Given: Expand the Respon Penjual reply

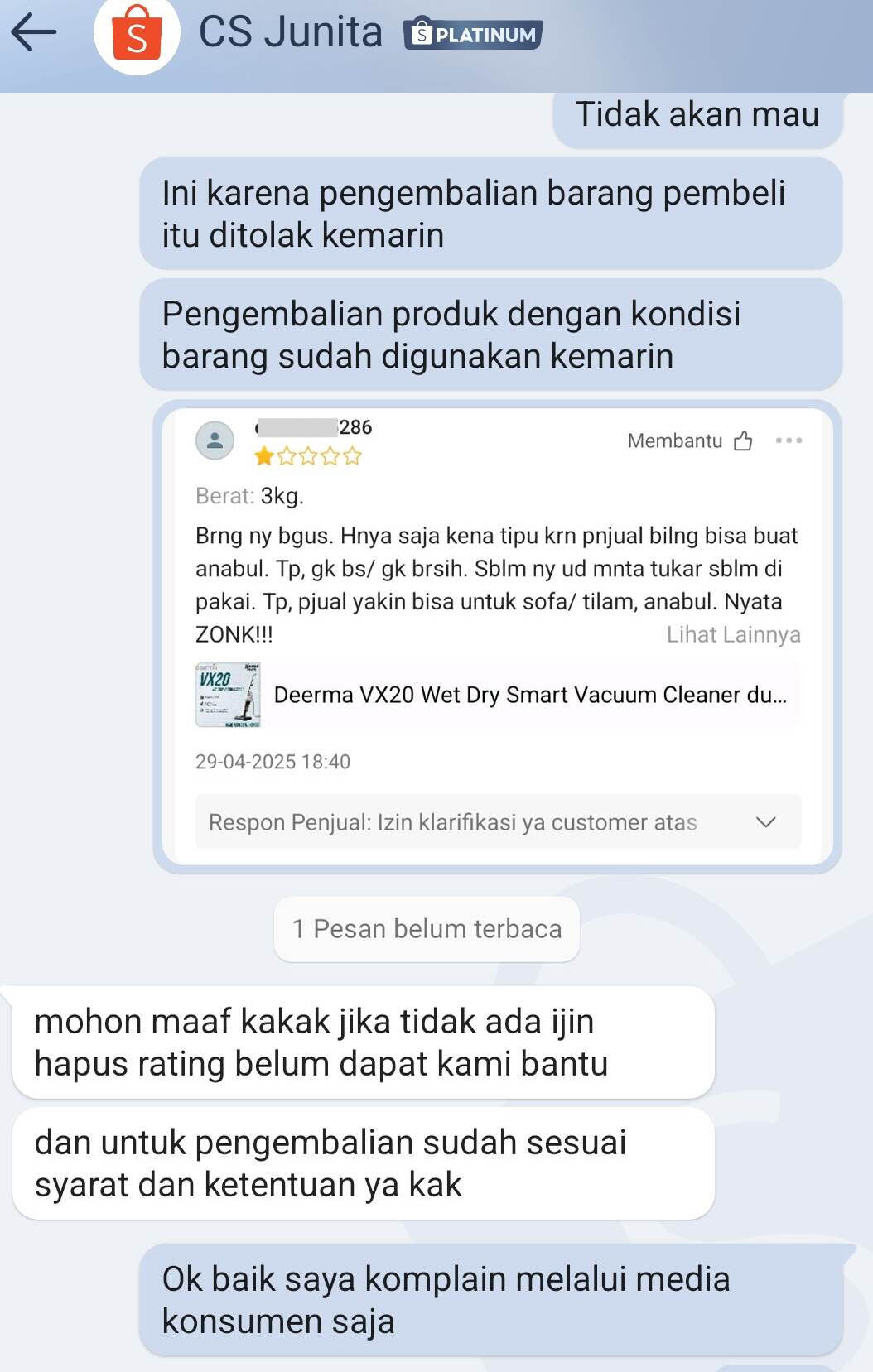Looking at the screenshot, I should 765,822.
